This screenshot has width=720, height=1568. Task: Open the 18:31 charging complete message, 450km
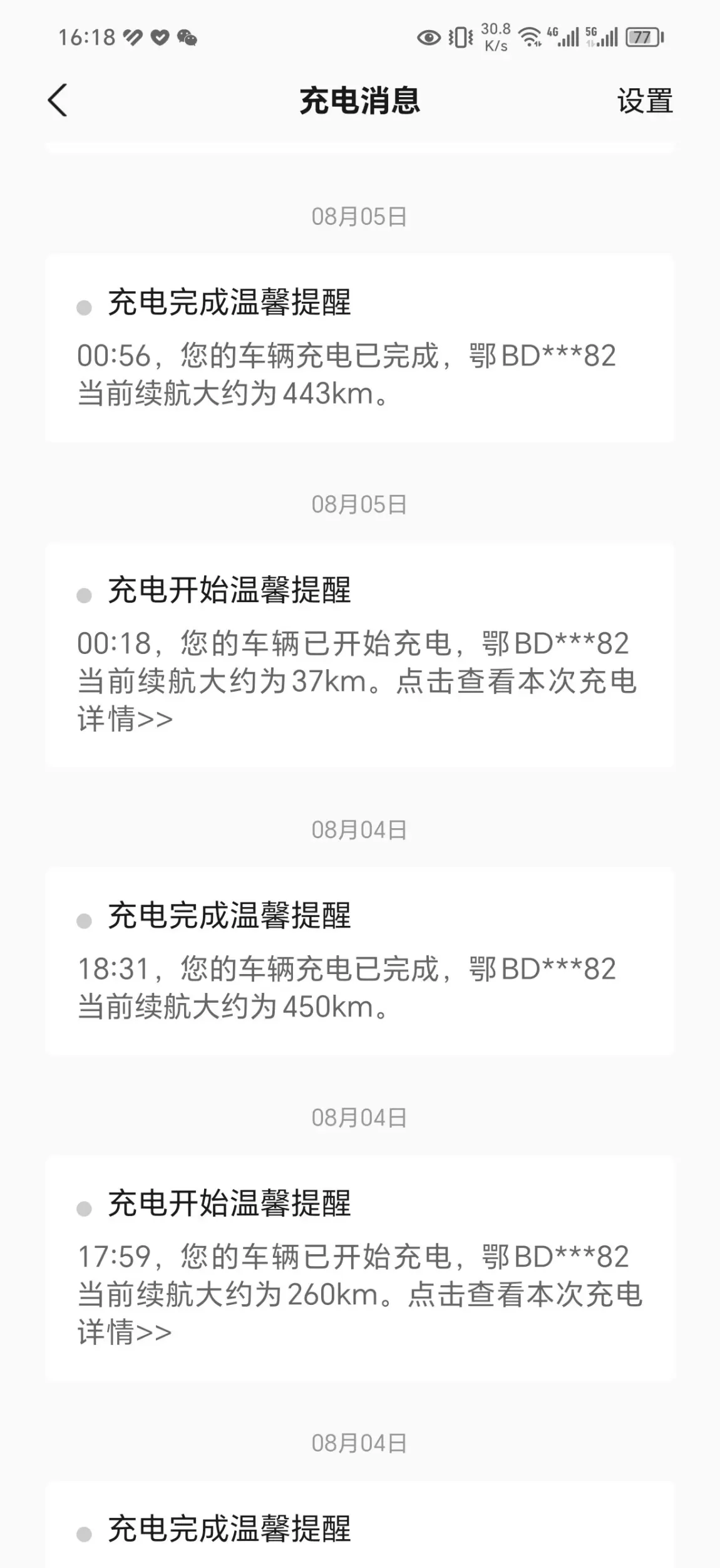pos(359,961)
